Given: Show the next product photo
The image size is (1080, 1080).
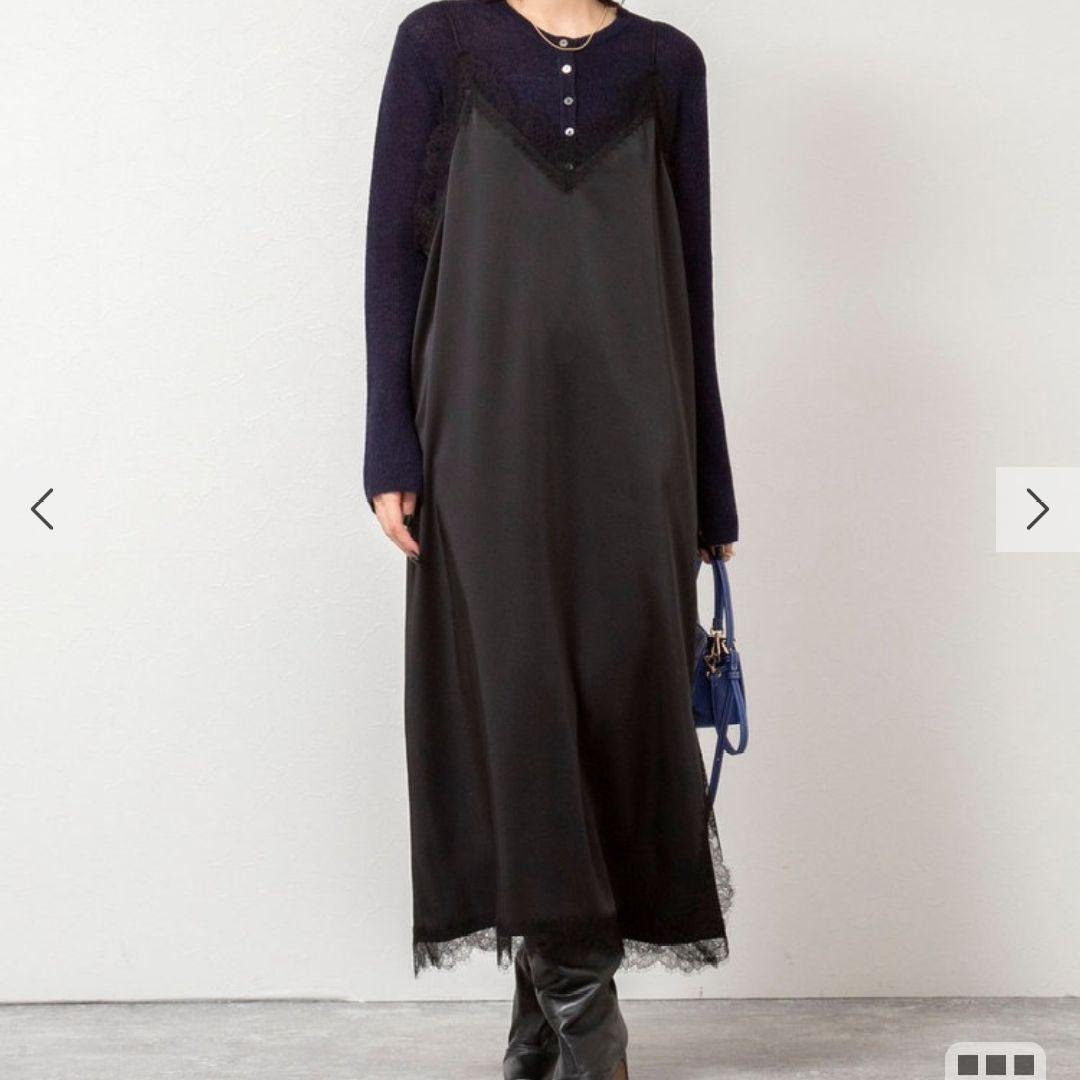Looking at the screenshot, I should point(1037,509).
